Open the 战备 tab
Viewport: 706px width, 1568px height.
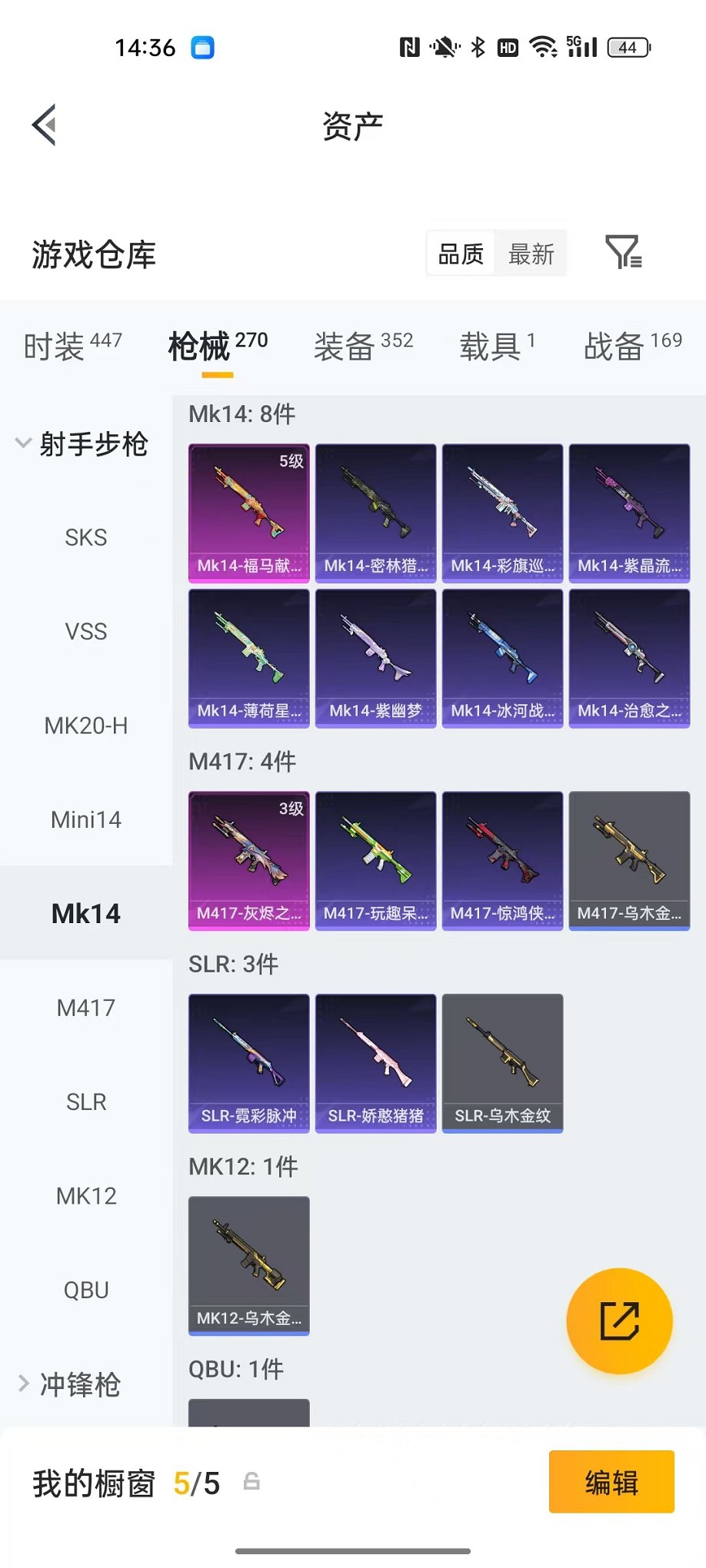tap(632, 346)
